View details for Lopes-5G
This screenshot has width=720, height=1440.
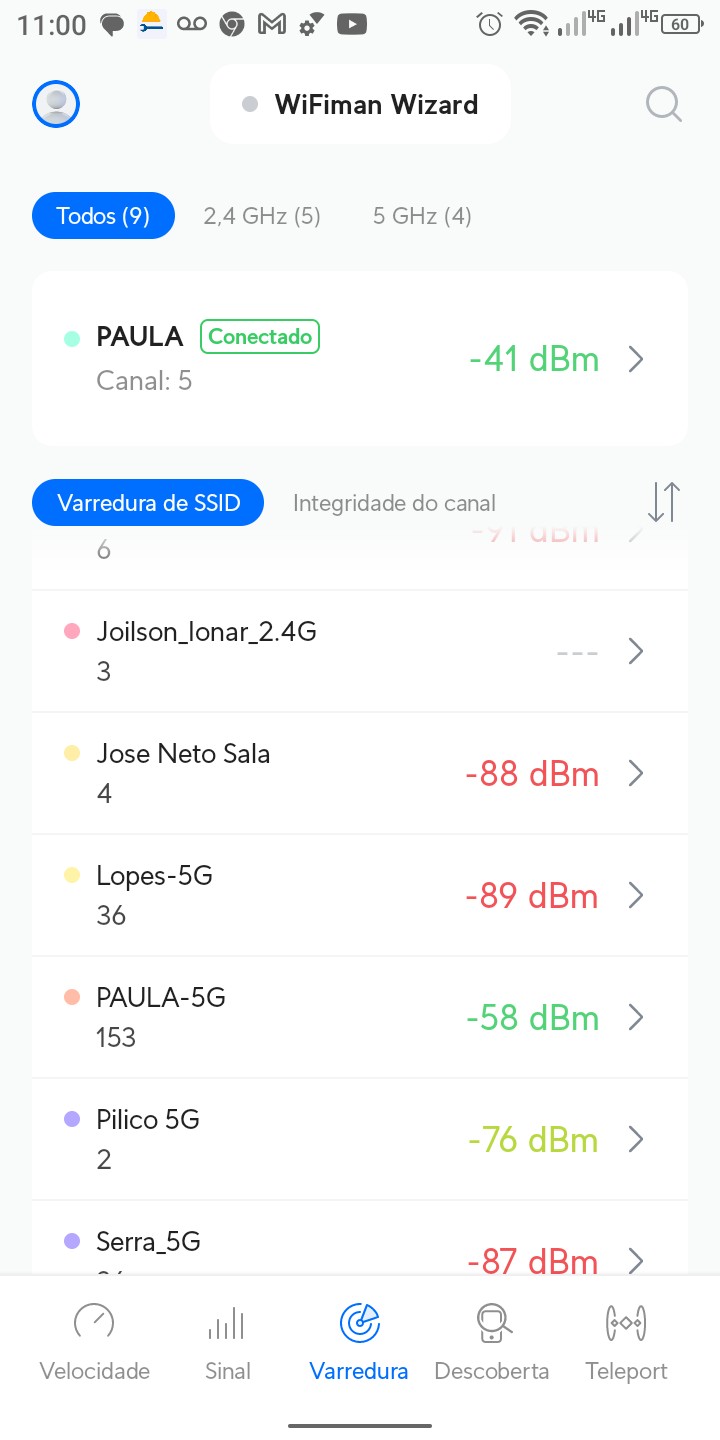click(x=360, y=895)
